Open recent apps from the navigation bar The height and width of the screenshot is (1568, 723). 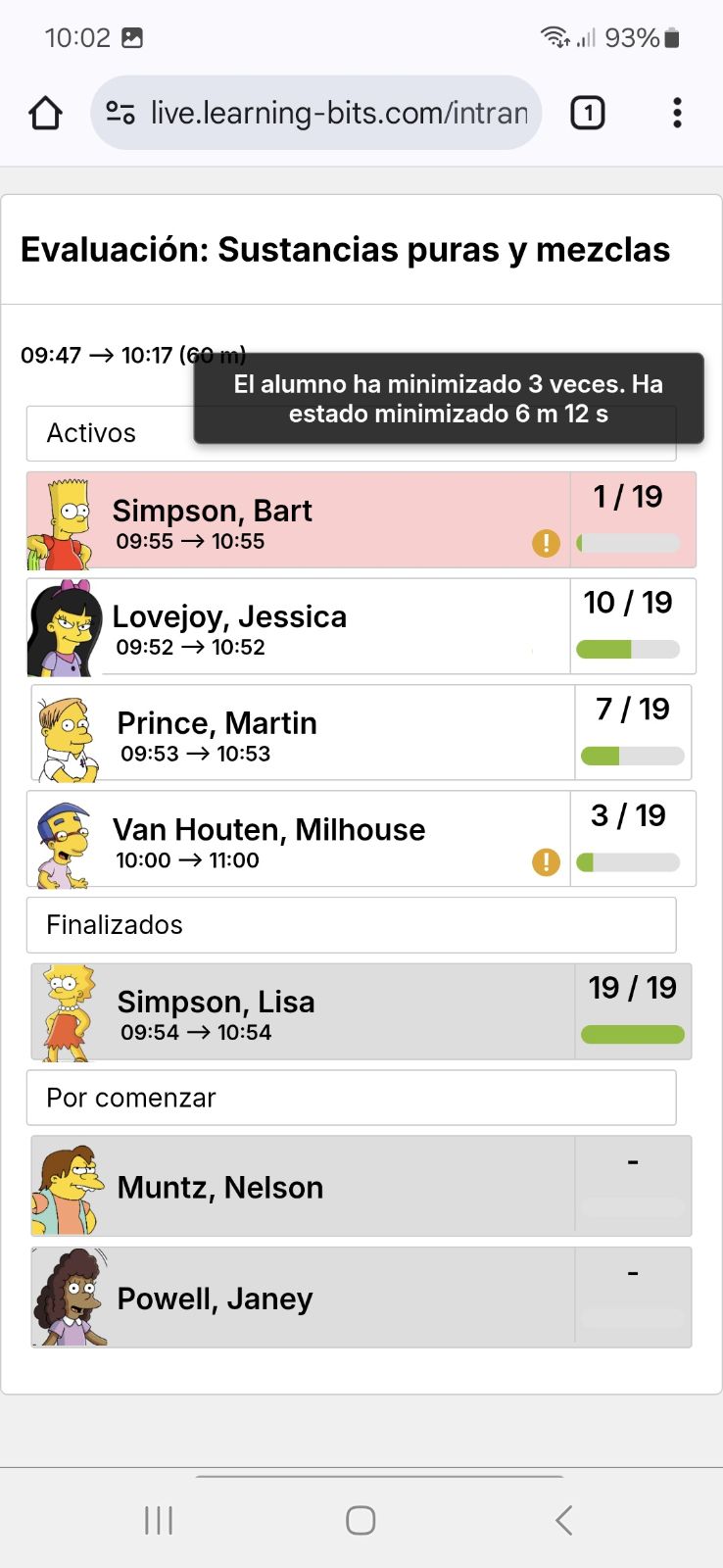coord(159,1520)
